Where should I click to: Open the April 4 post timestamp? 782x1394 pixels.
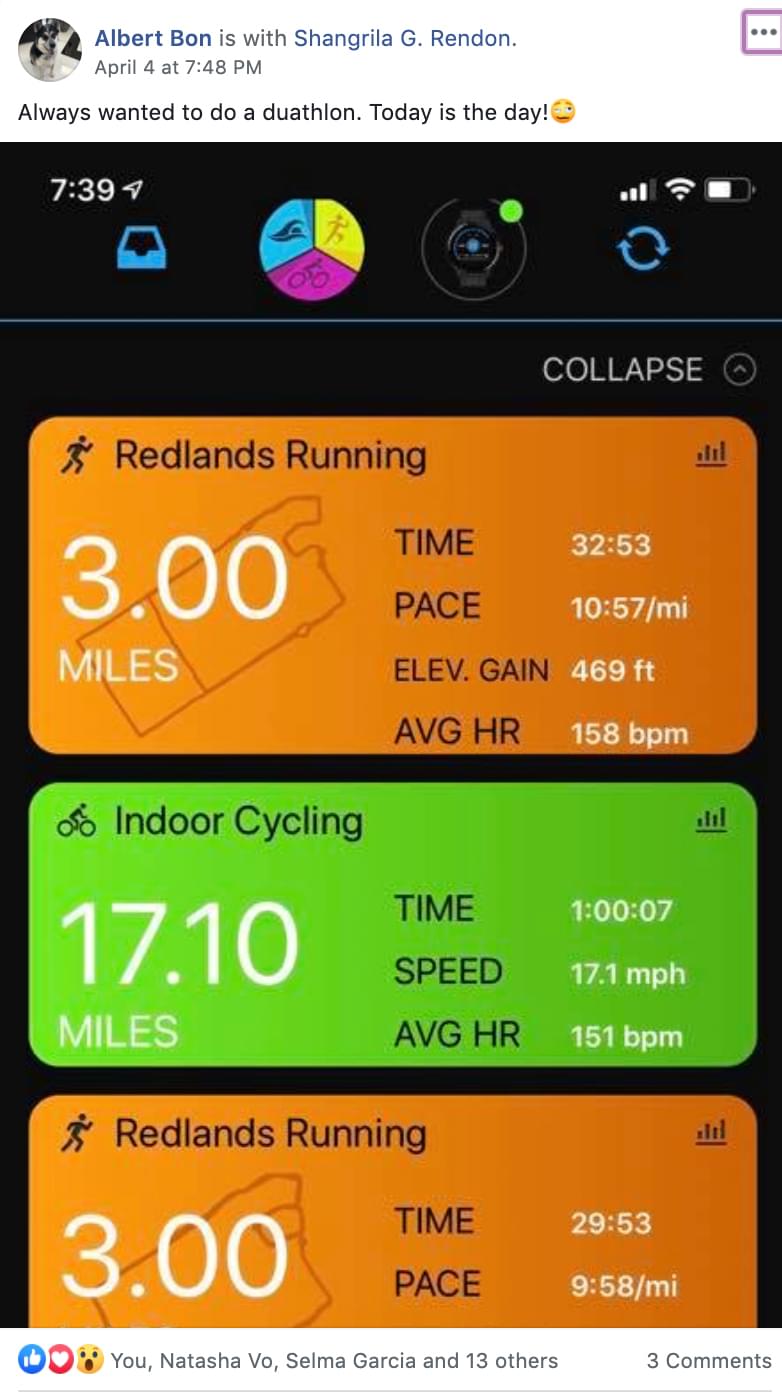coord(178,67)
